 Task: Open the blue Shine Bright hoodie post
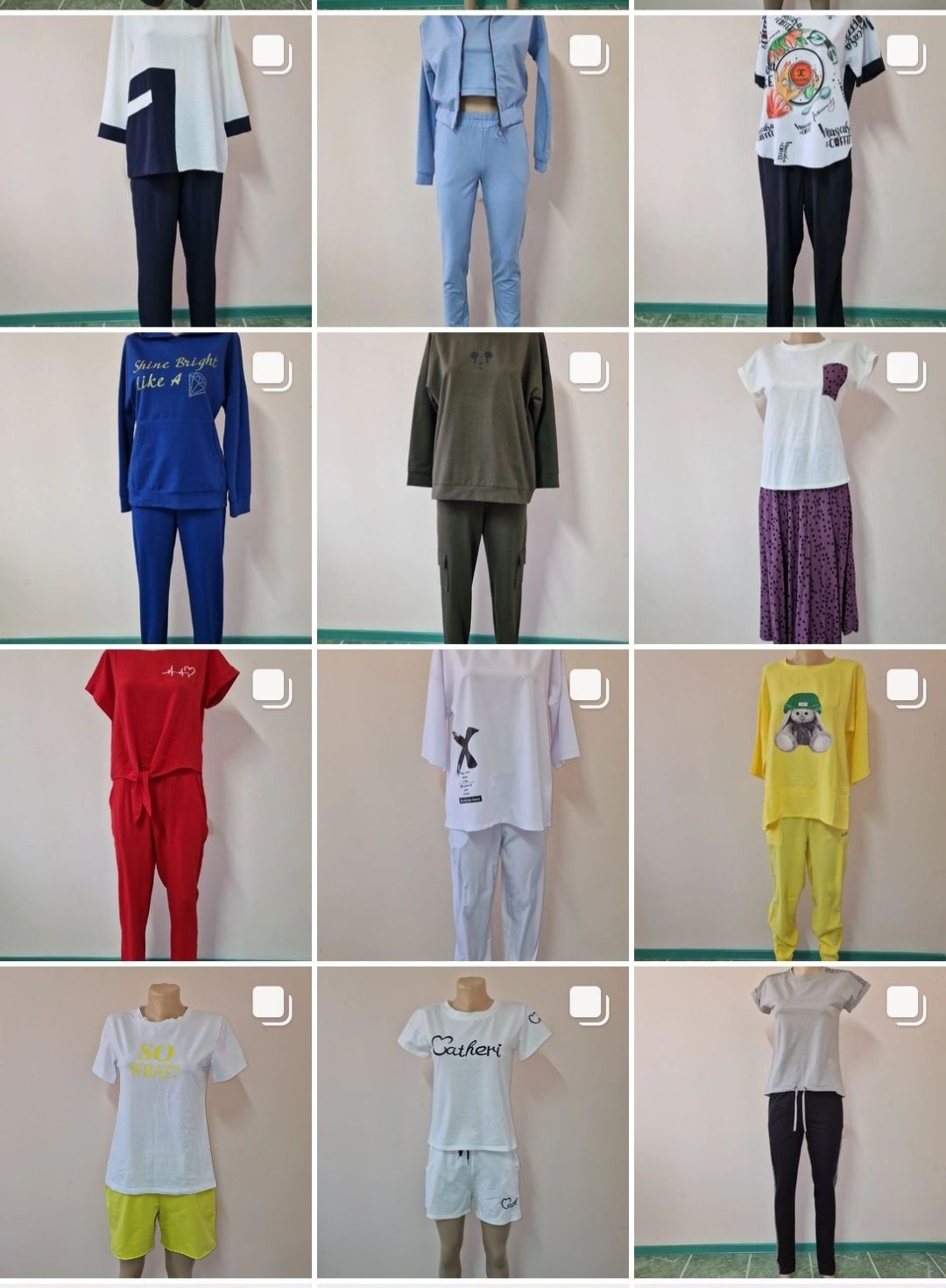(156, 488)
